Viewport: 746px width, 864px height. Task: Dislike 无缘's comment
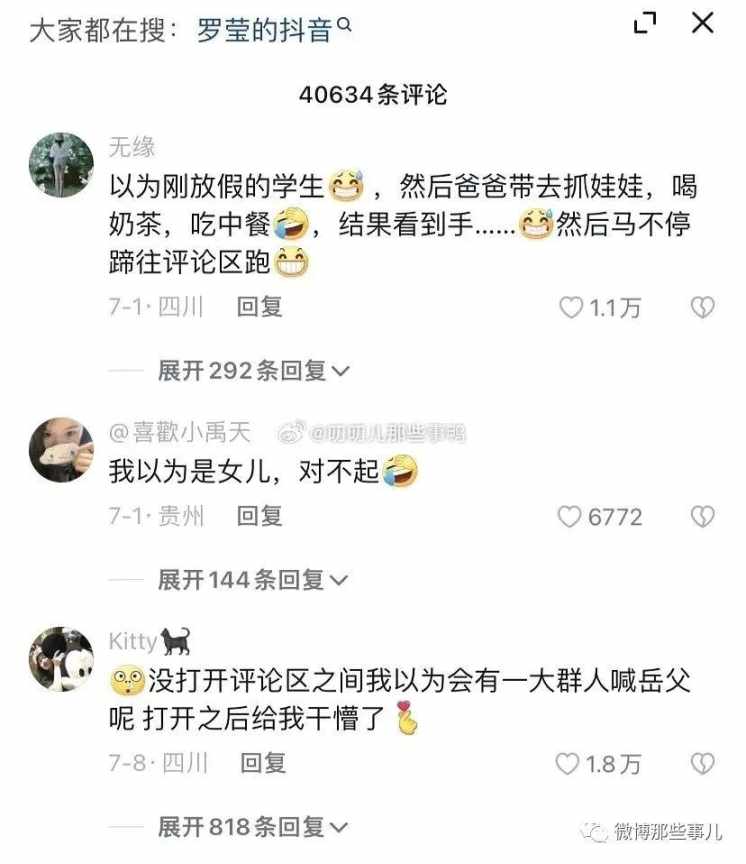[703, 308]
